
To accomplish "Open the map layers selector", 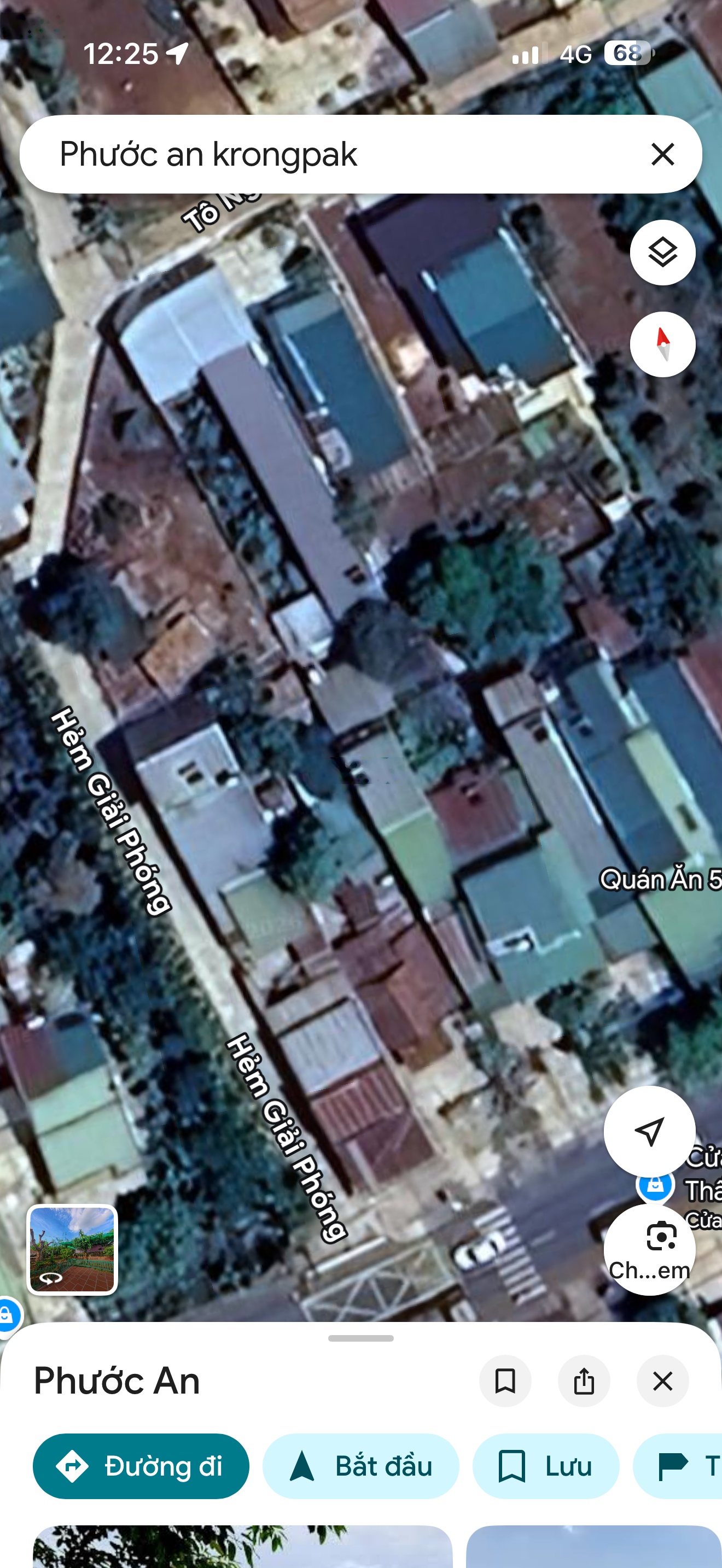I will 662,252.
